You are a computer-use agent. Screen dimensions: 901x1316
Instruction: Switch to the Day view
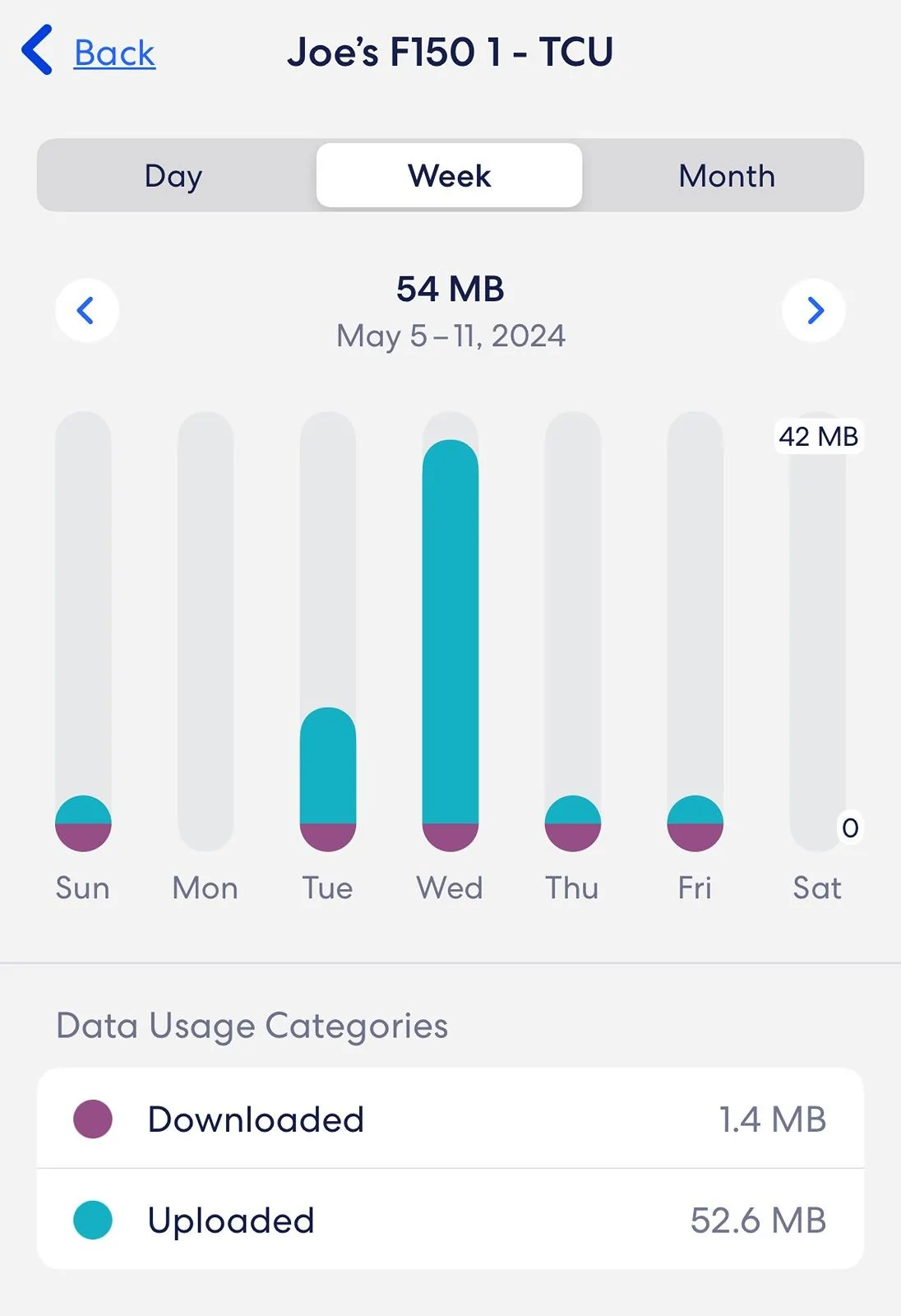coord(173,175)
